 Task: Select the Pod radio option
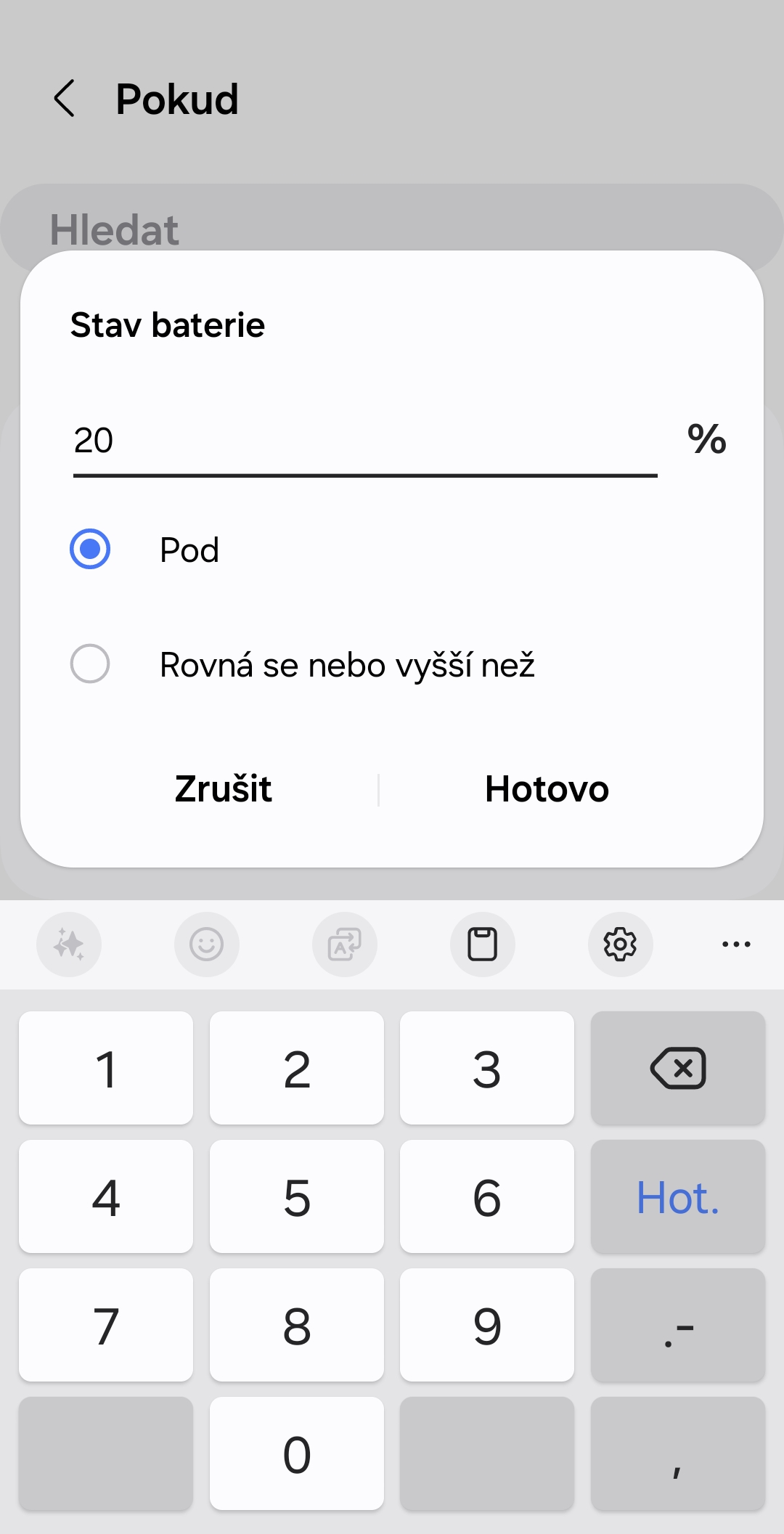90,549
